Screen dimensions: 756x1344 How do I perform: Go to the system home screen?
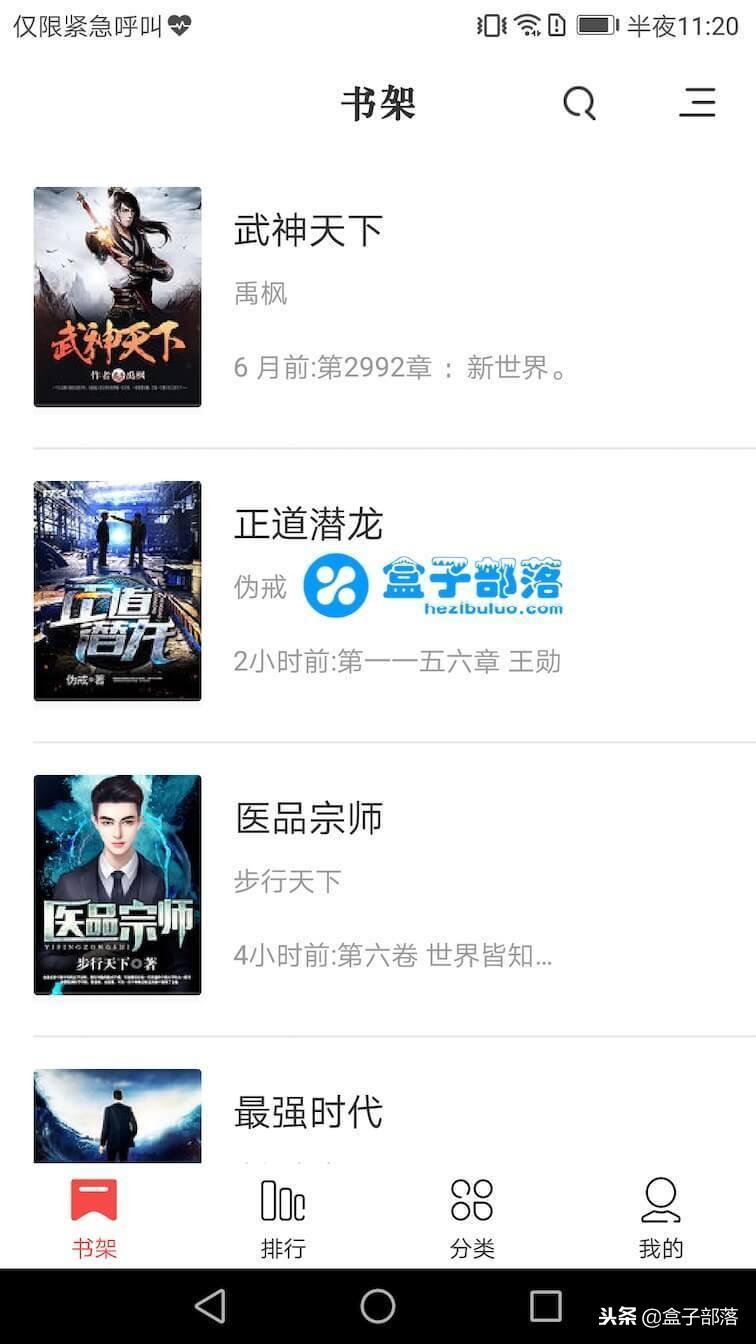378,1306
